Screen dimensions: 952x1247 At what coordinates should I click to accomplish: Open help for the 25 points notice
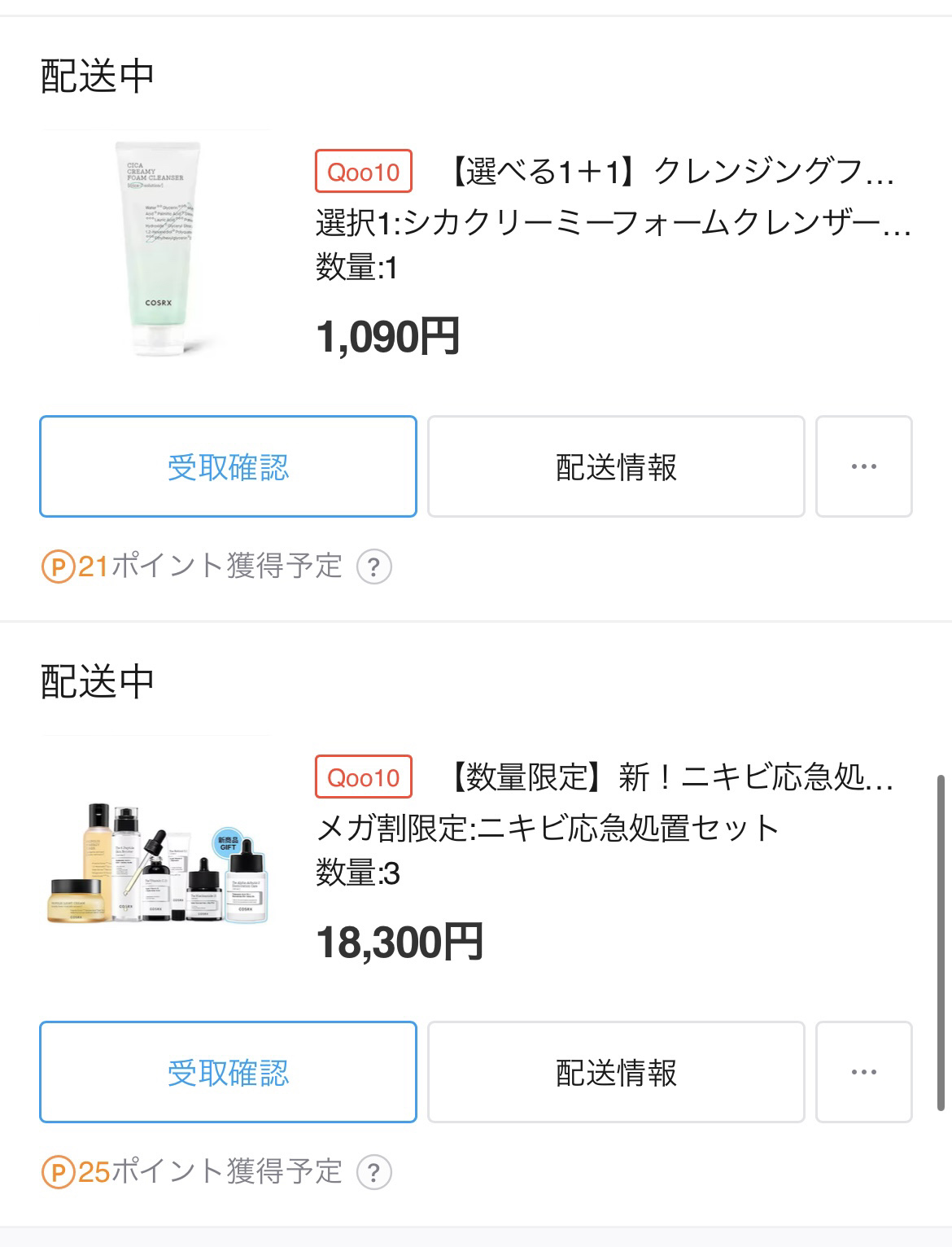tap(374, 1172)
